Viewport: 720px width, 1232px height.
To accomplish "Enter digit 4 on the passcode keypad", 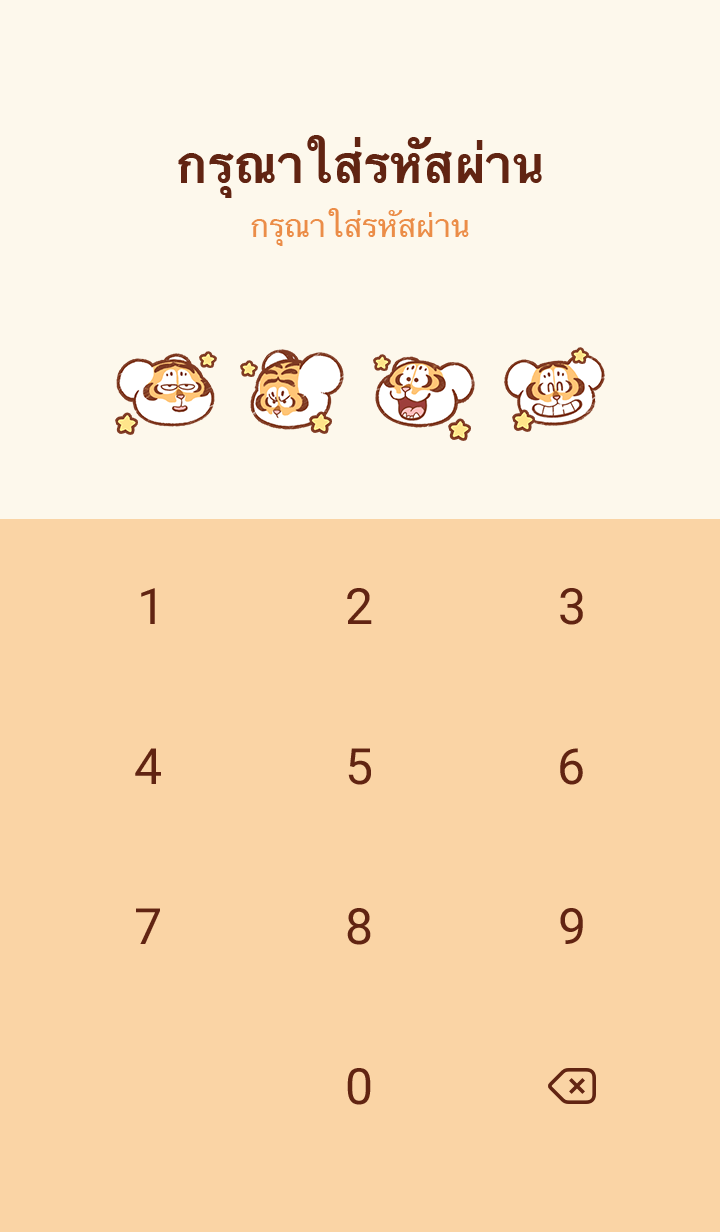I will tap(148, 767).
